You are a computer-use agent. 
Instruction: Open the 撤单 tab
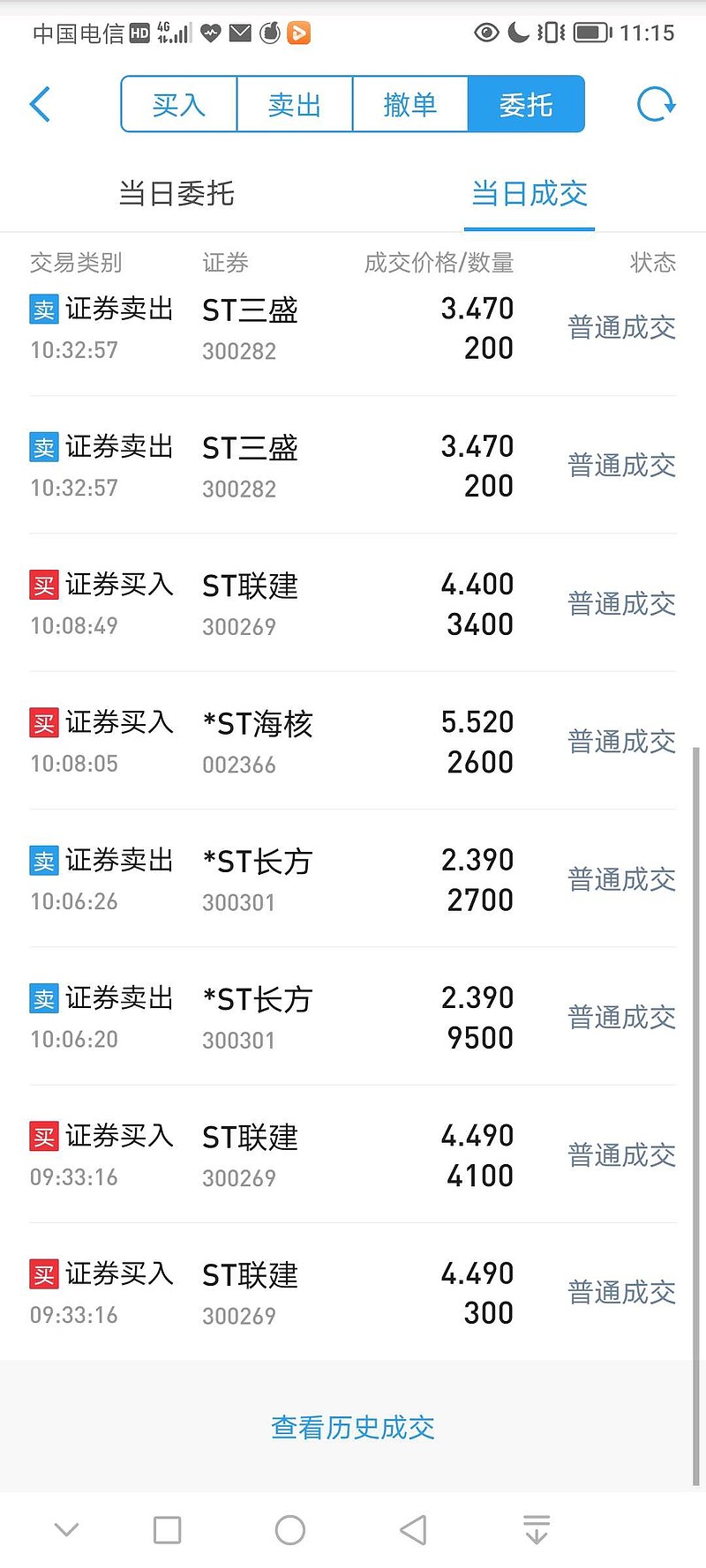coord(410,104)
